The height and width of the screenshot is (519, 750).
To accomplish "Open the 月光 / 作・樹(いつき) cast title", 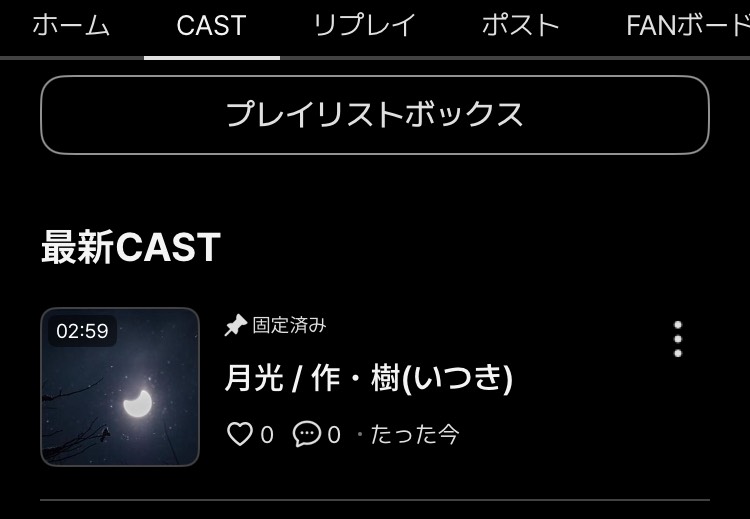I will pyautogui.click(x=369, y=378).
